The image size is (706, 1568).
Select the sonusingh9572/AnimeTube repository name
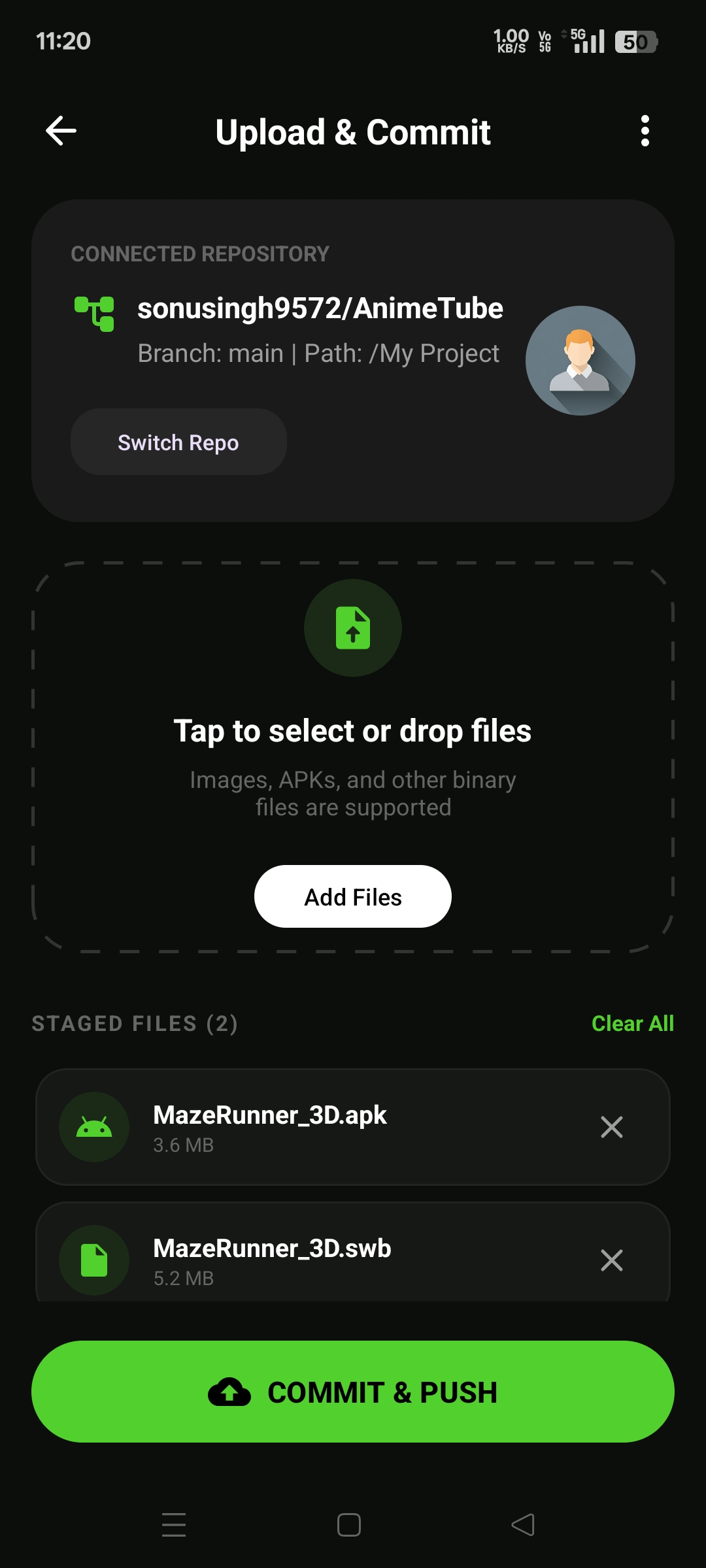(x=320, y=307)
